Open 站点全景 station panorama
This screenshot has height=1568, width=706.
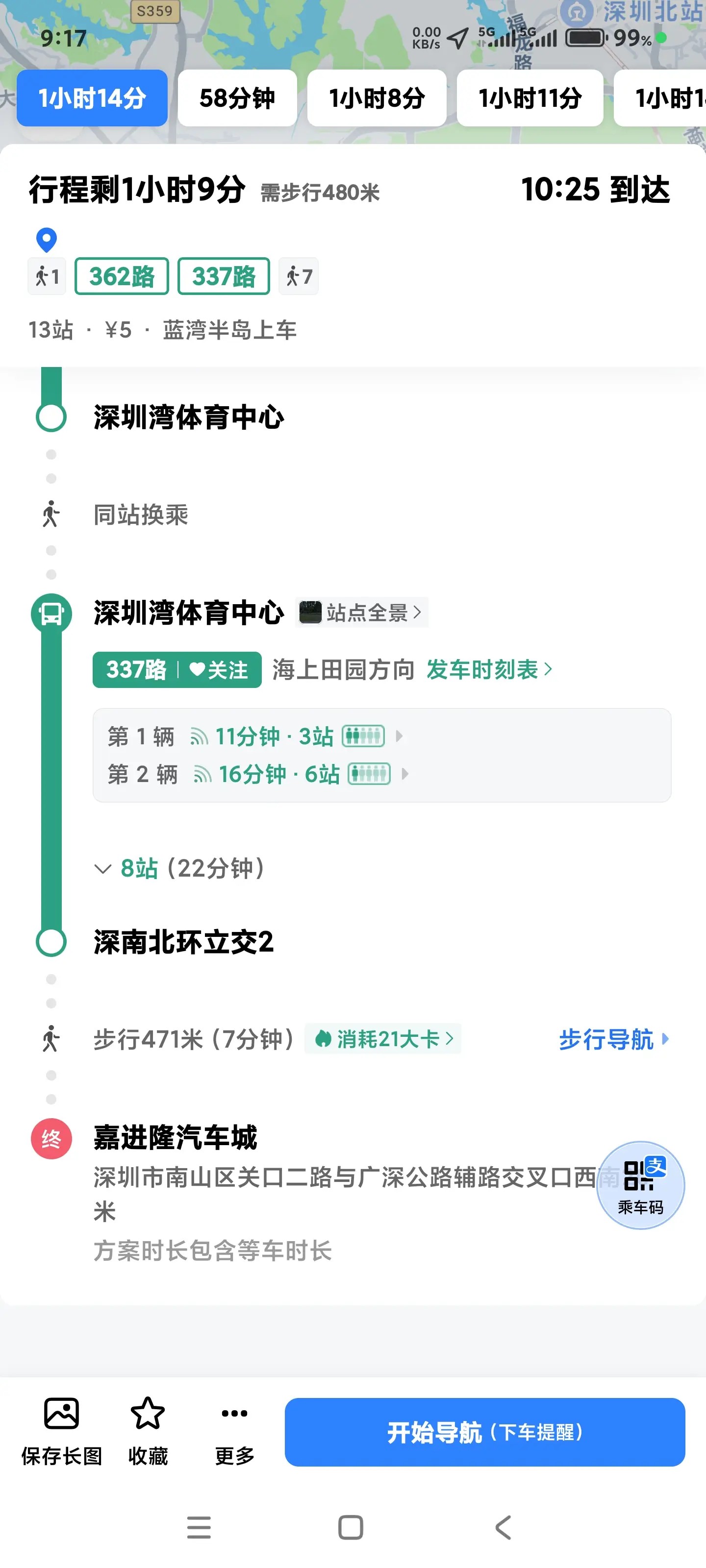(x=362, y=612)
